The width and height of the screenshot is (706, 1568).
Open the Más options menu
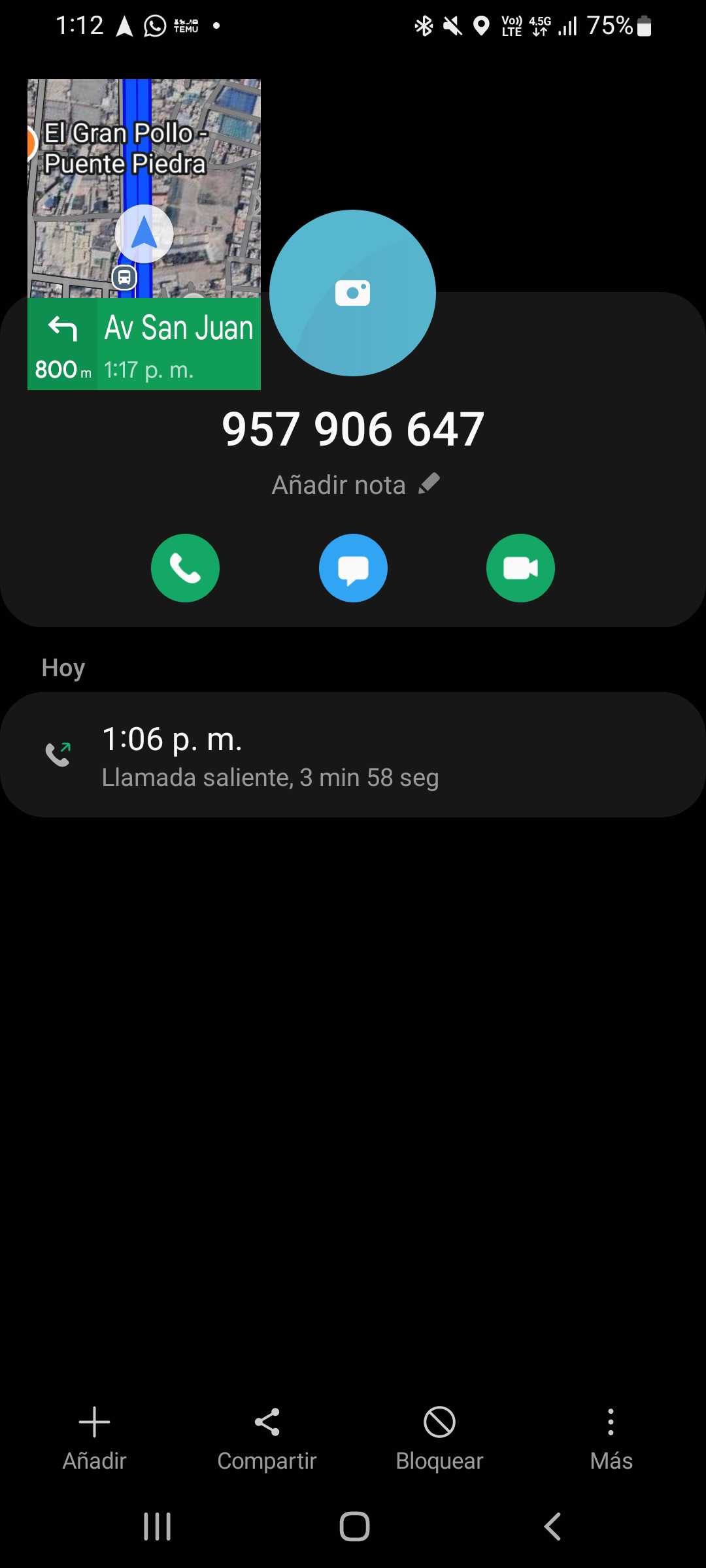coord(611,1439)
